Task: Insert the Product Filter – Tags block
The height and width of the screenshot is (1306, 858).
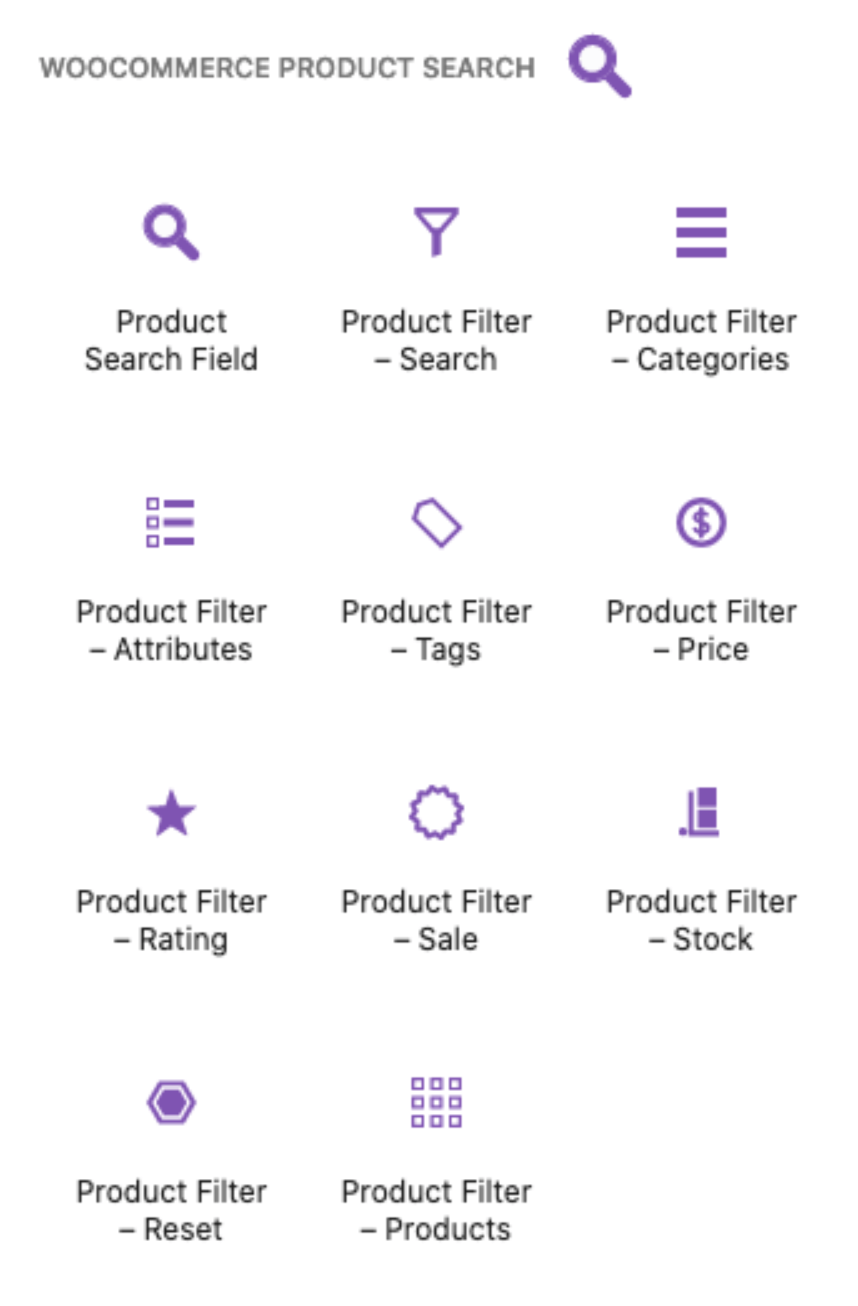Action: pyautogui.click(x=436, y=576)
